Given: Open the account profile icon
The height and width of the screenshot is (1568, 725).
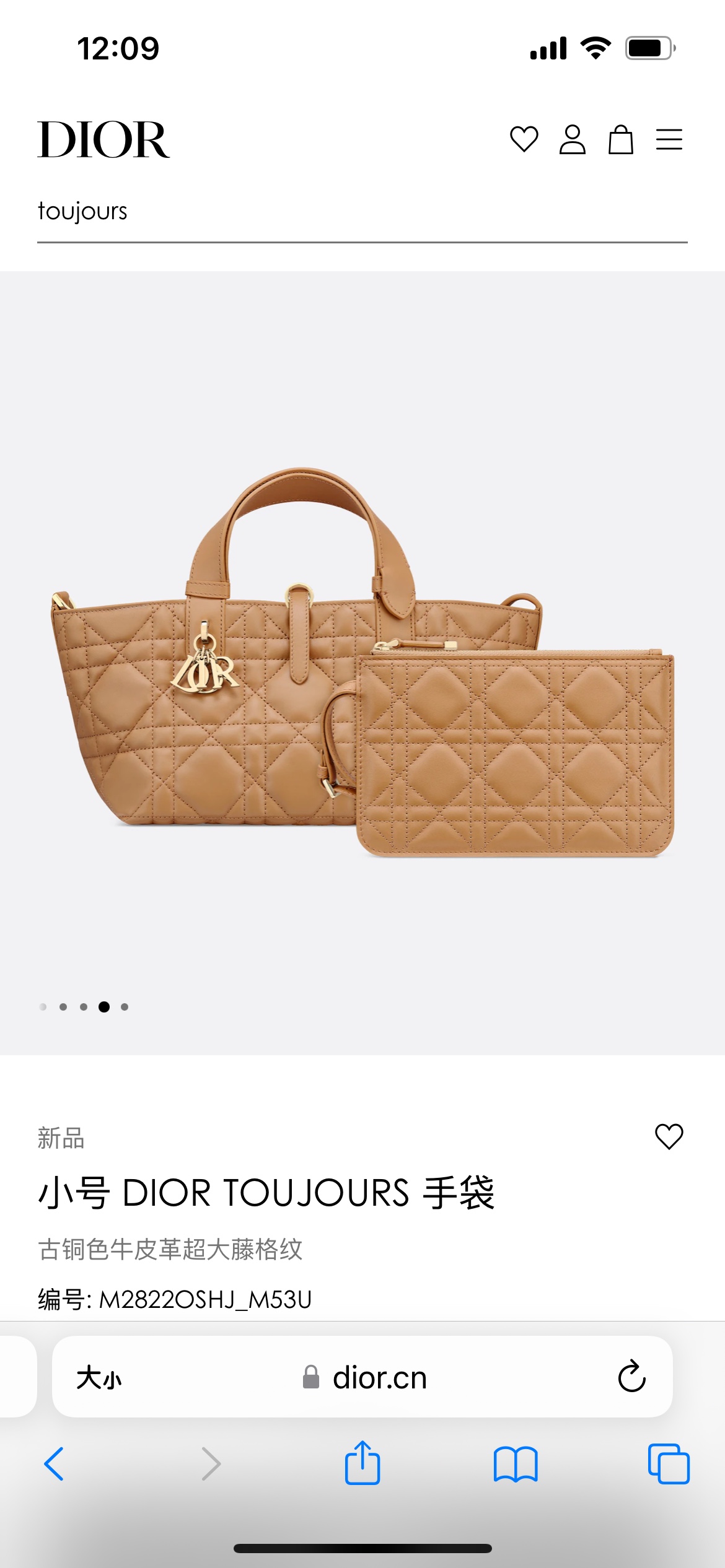Looking at the screenshot, I should (x=572, y=139).
